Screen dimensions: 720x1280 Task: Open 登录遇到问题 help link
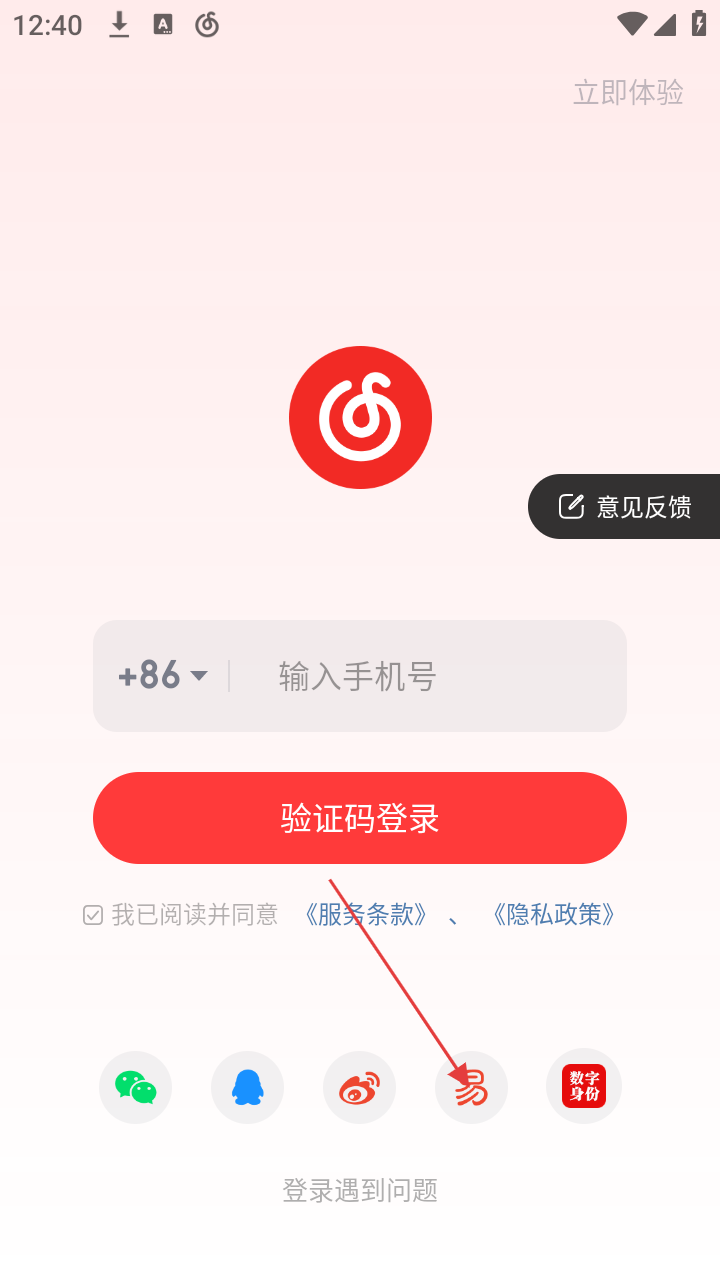click(x=360, y=1190)
